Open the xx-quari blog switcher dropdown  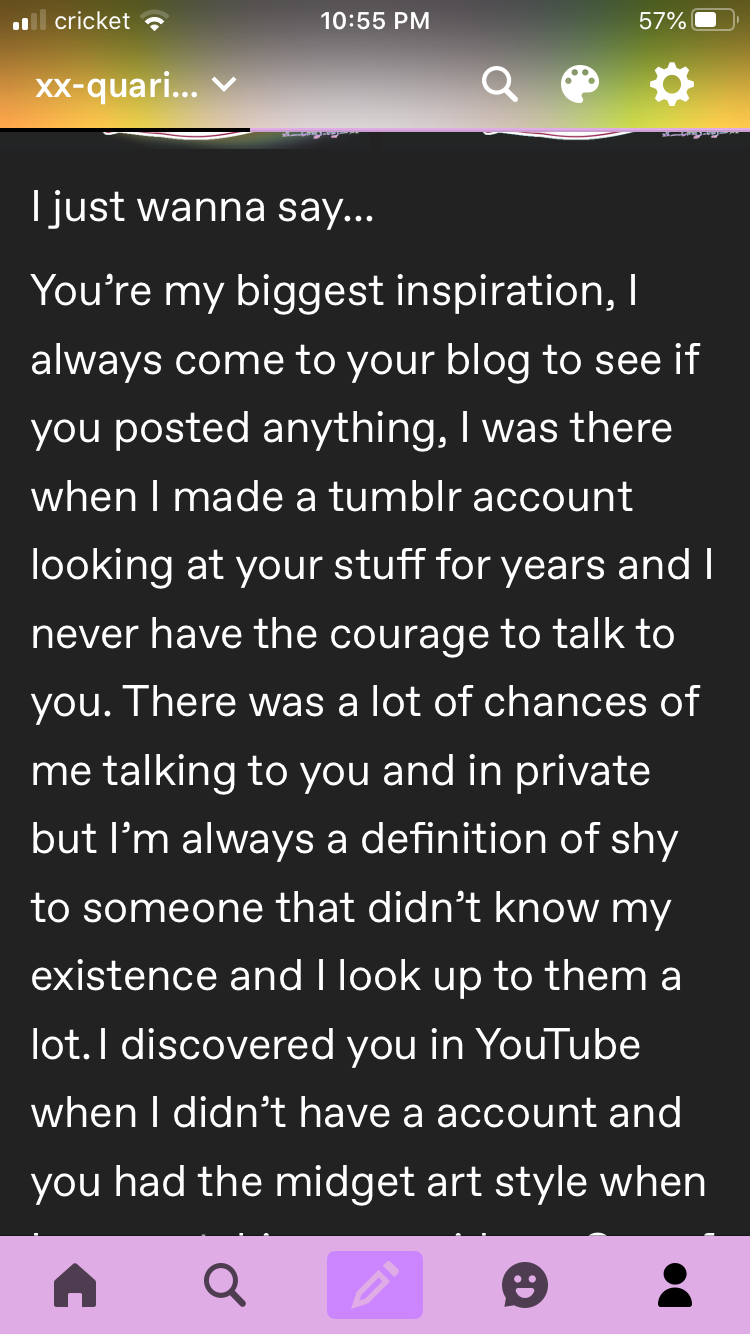pyautogui.click(x=135, y=86)
